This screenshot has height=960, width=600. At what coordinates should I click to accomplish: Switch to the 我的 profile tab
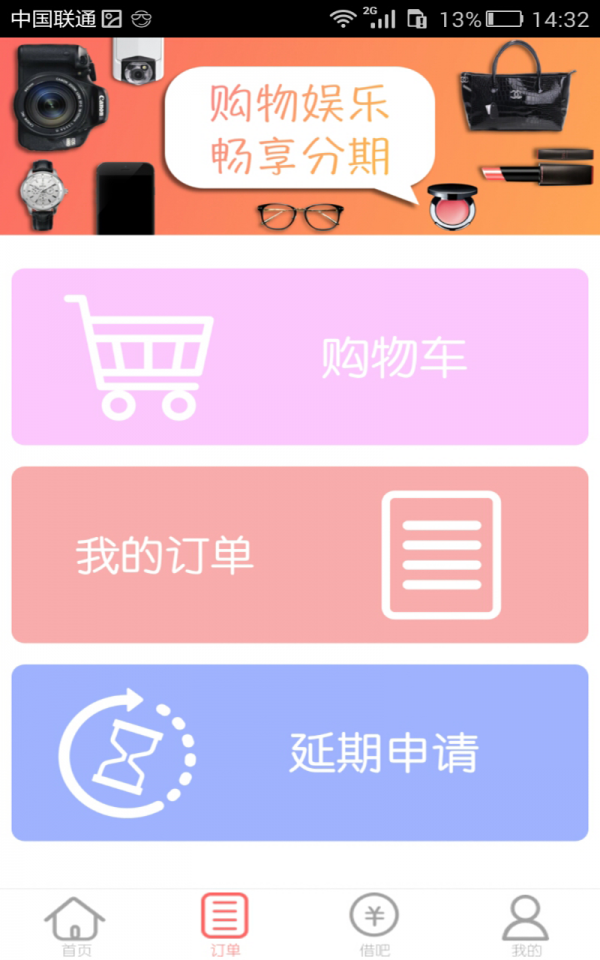(x=525, y=925)
